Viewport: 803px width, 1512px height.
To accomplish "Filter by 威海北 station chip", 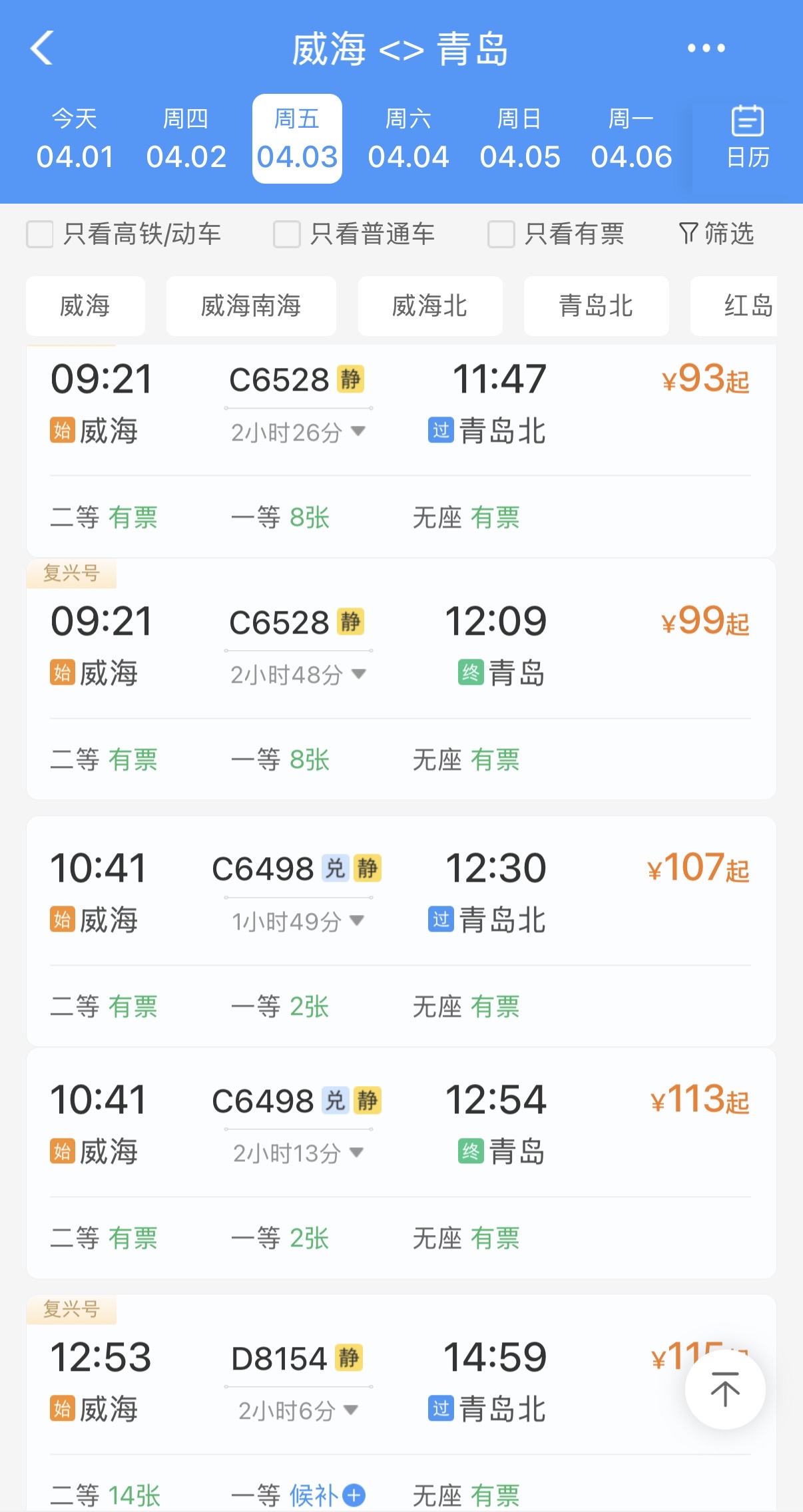I will 429,306.
